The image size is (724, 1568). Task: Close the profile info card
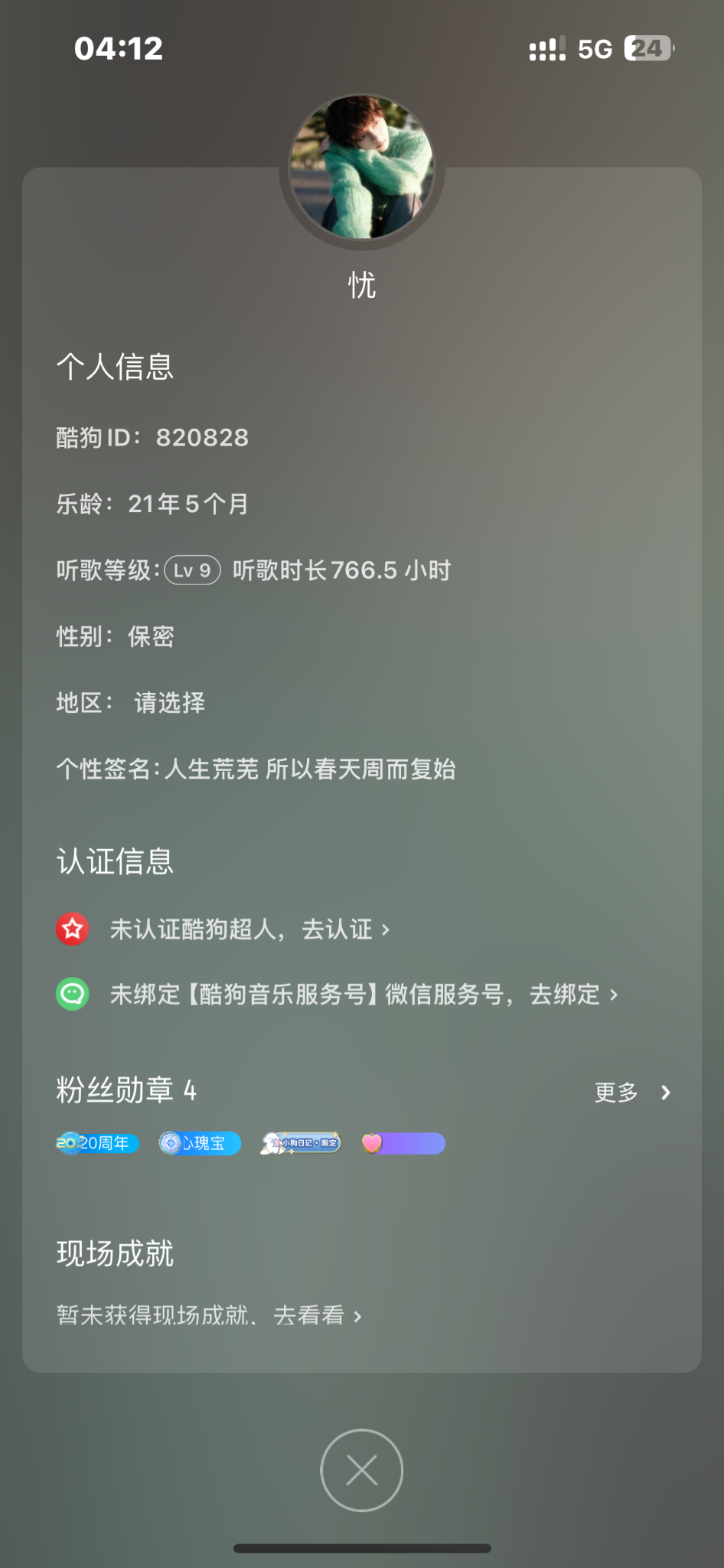pyautogui.click(x=361, y=1470)
